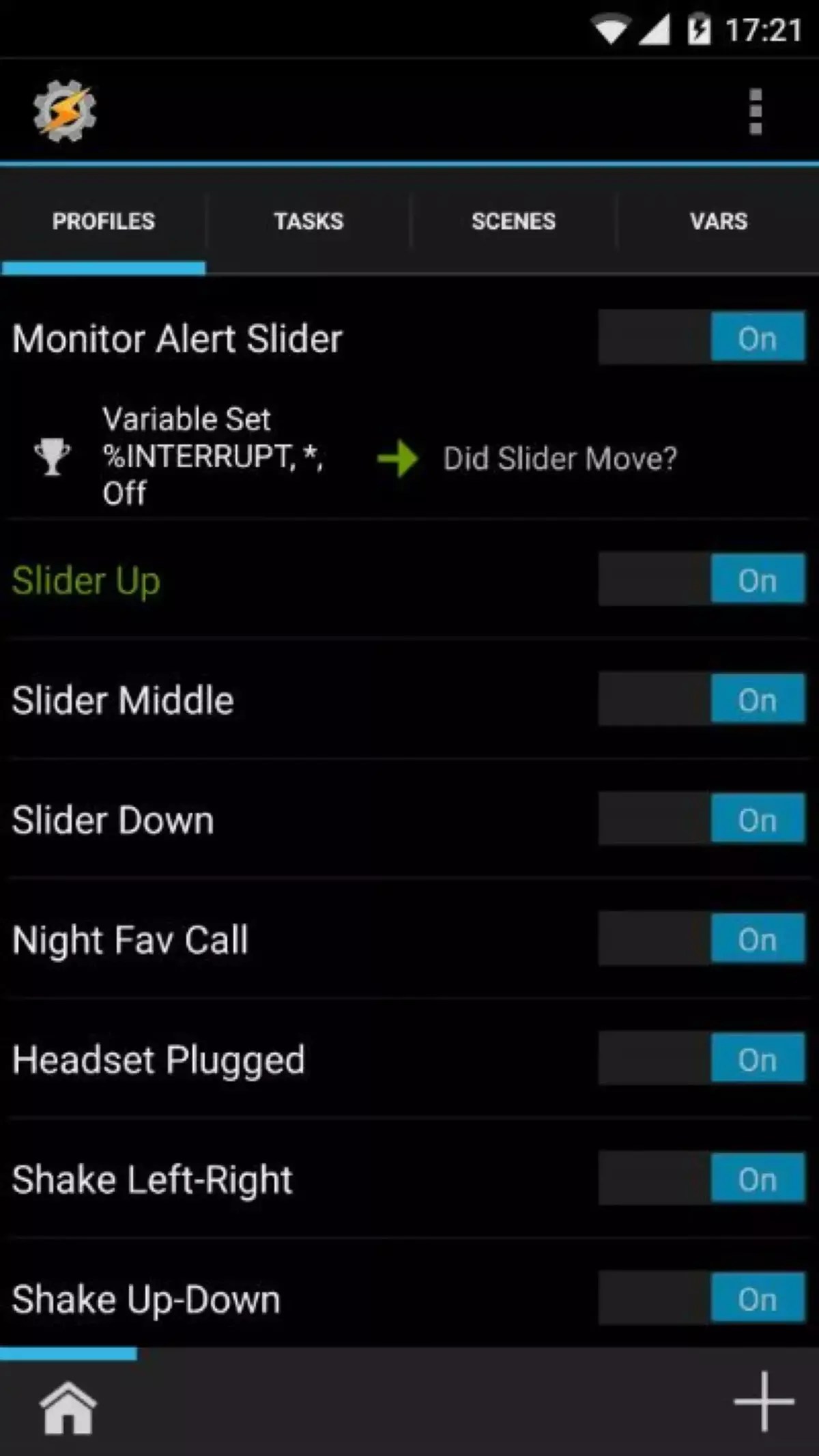
Task: Expand the Slider Middle profile
Action: pyautogui.click(x=123, y=699)
